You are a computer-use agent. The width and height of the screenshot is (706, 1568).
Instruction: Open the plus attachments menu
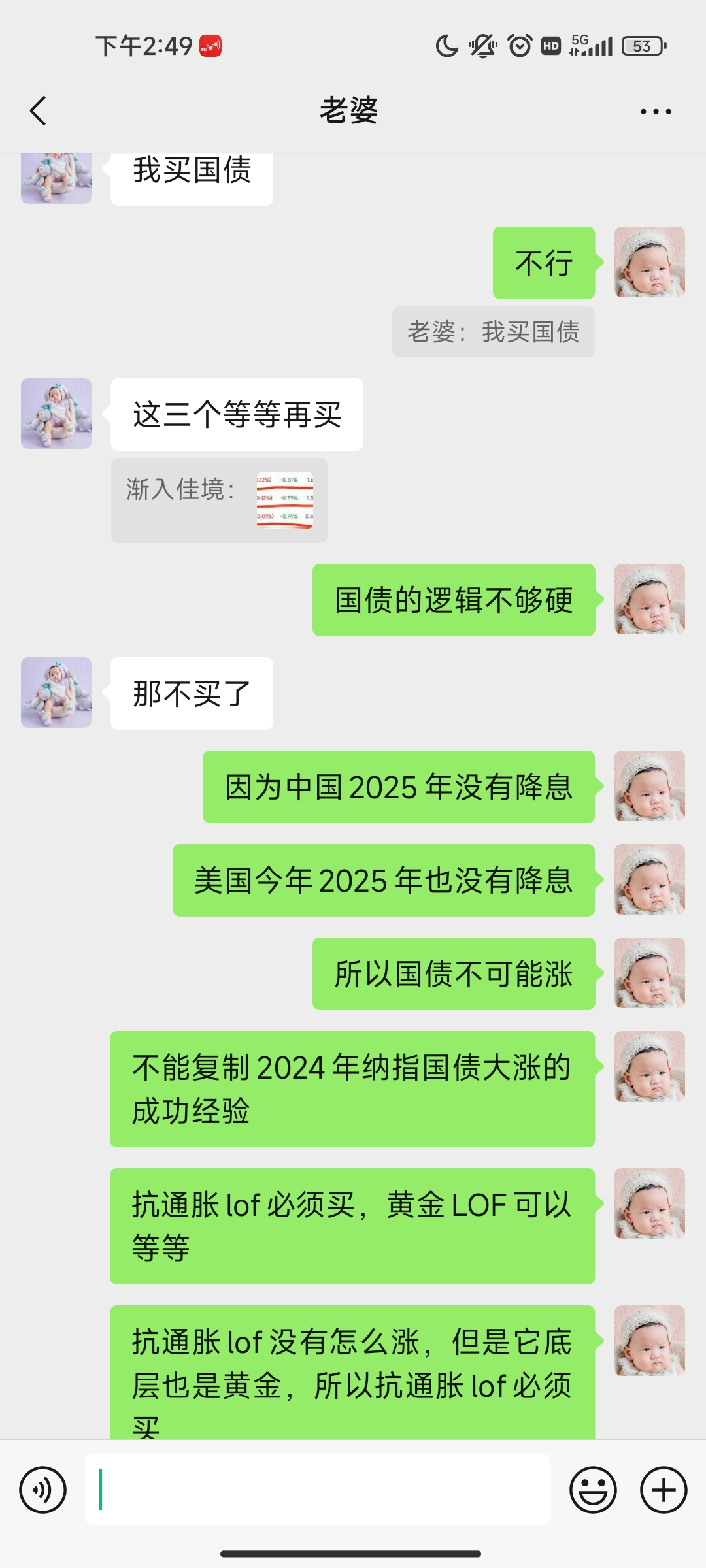[x=664, y=1490]
